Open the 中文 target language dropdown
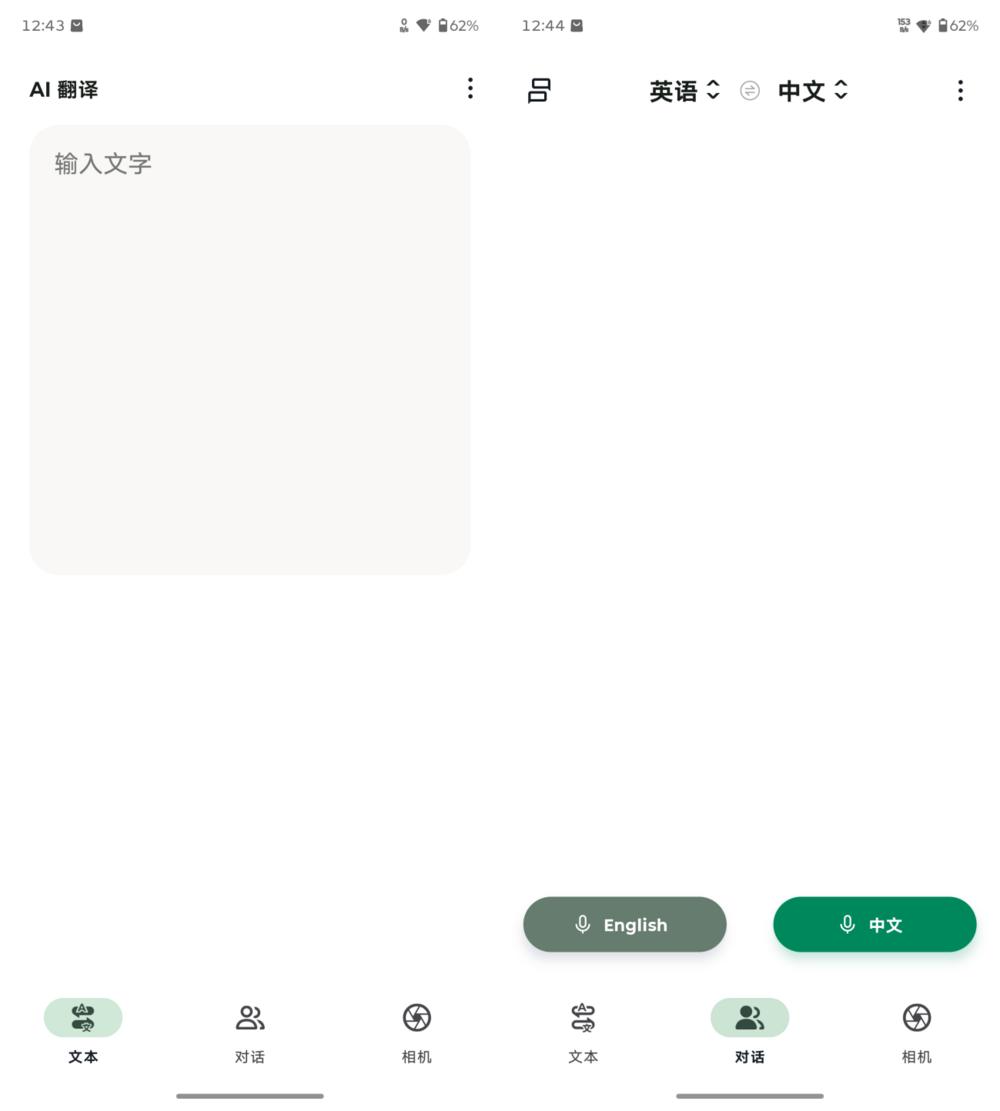 [x=813, y=91]
